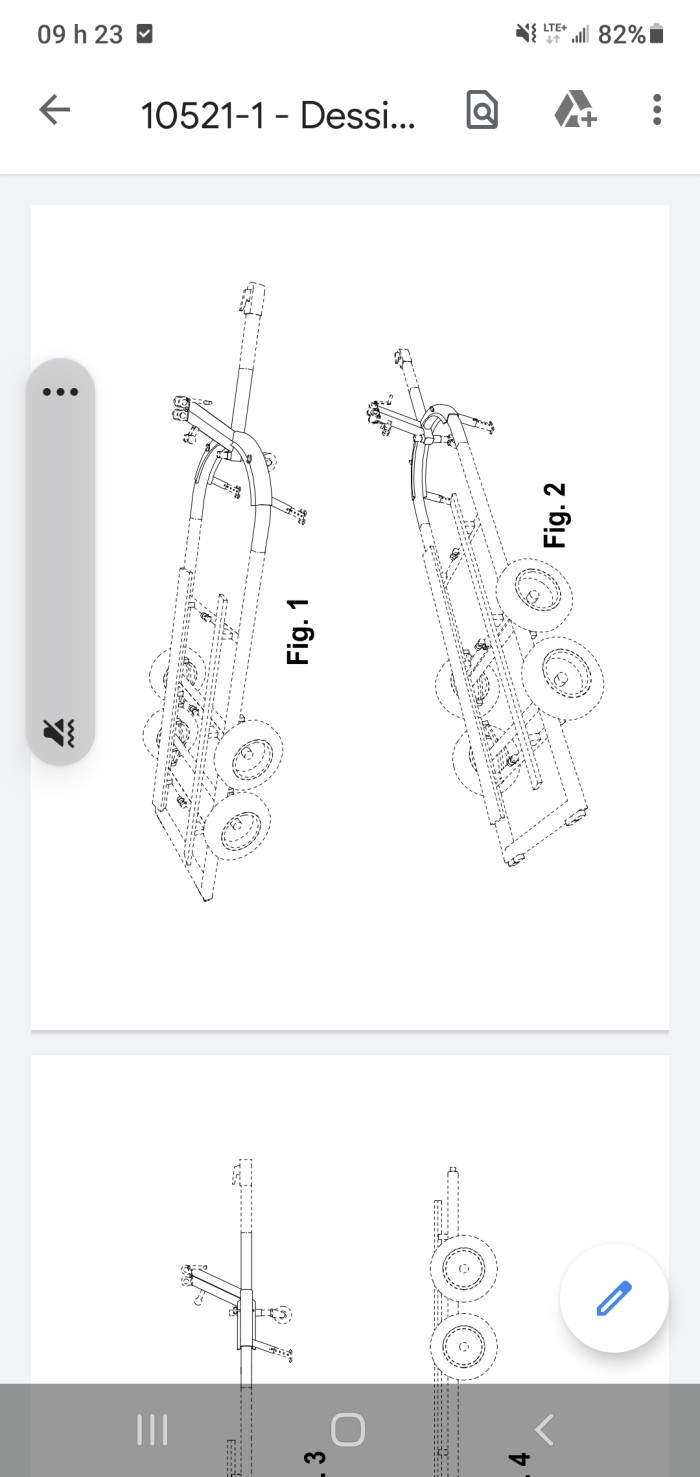Tap the blue pencil edit button
700x1477 pixels.
pyautogui.click(x=613, y=1298)
